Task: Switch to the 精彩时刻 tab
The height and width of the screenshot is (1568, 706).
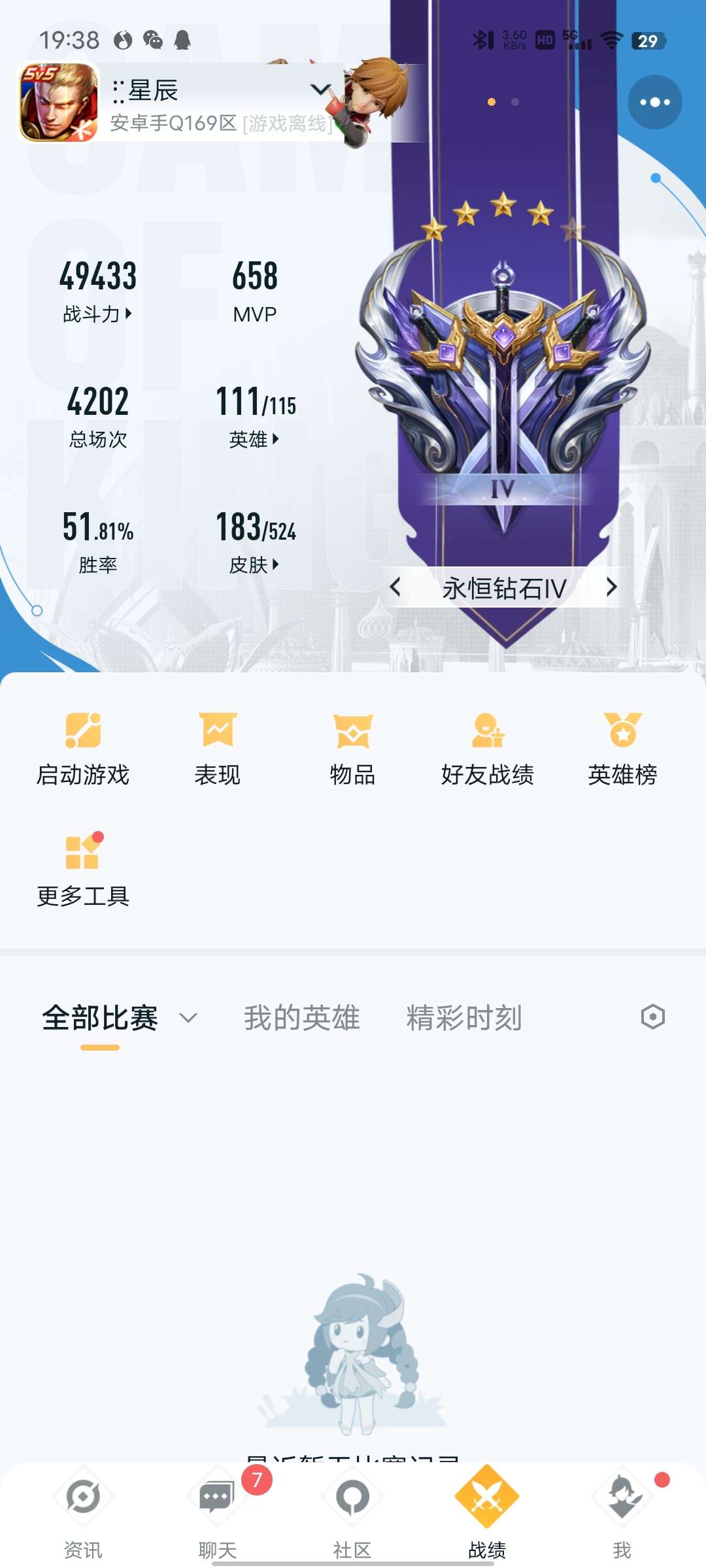Action: click(463, 1018)
